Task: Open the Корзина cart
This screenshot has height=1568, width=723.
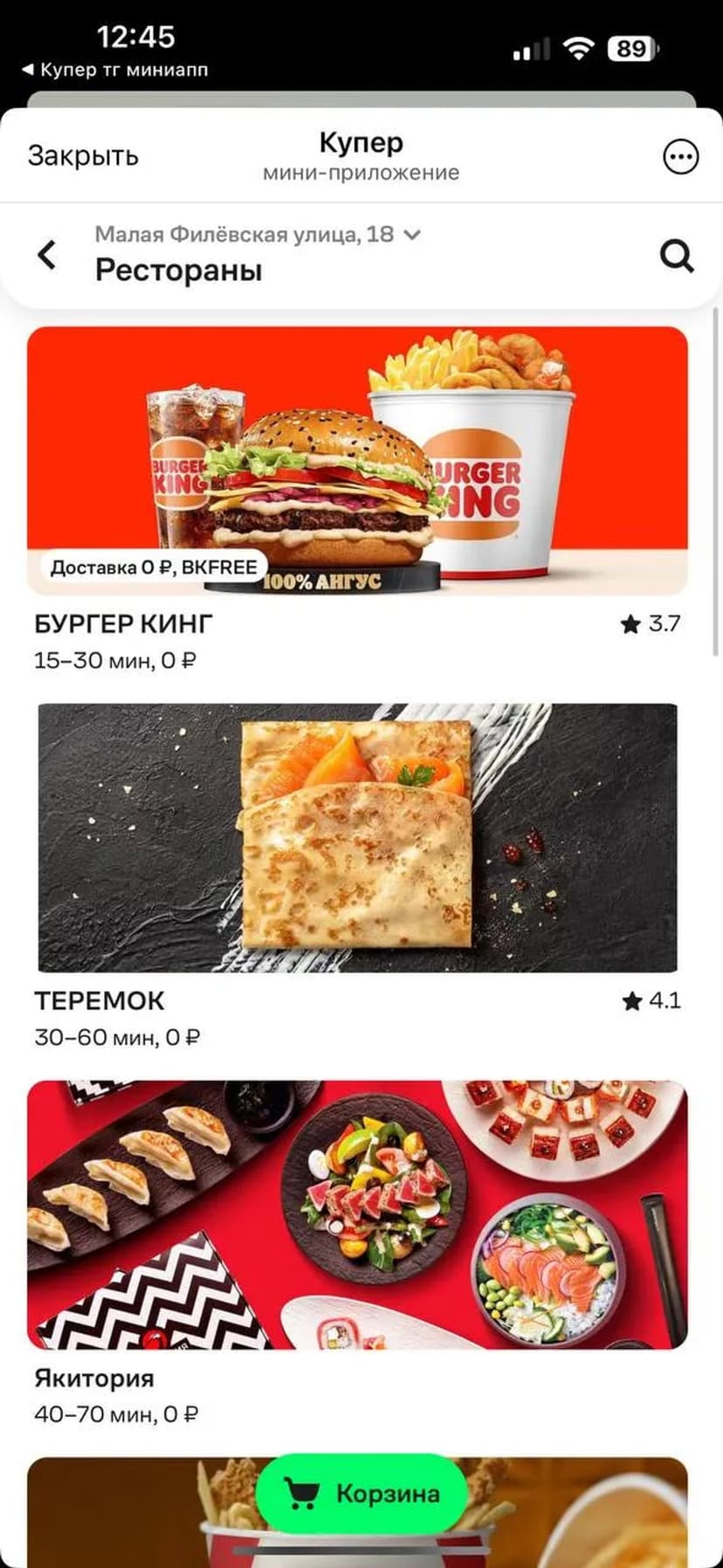Action: pyautogui.click(x=361, y=1494)
